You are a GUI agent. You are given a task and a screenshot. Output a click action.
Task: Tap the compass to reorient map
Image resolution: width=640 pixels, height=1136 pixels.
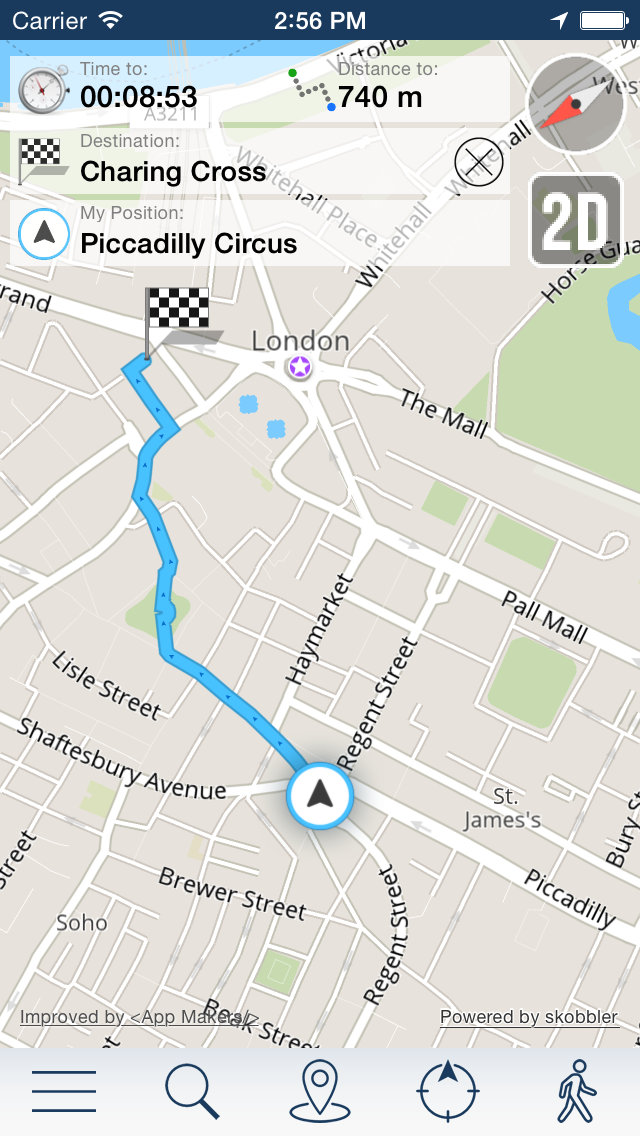coord(575,104)
